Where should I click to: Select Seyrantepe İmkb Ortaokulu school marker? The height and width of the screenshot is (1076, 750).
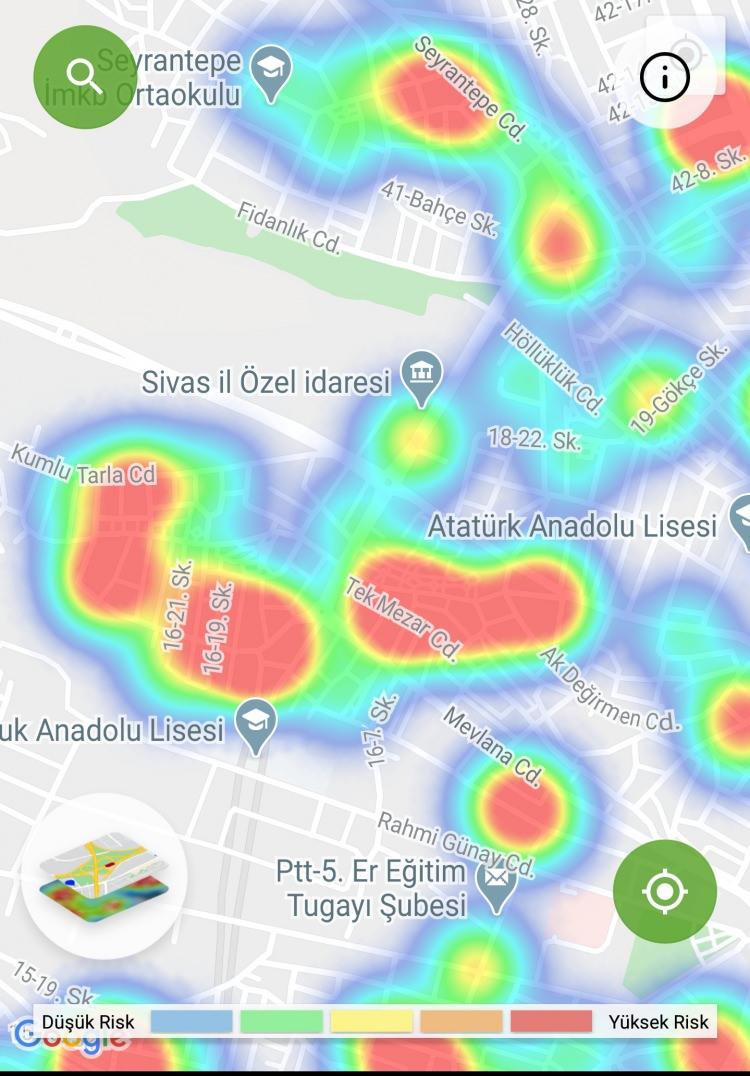(x=270, y=70)
